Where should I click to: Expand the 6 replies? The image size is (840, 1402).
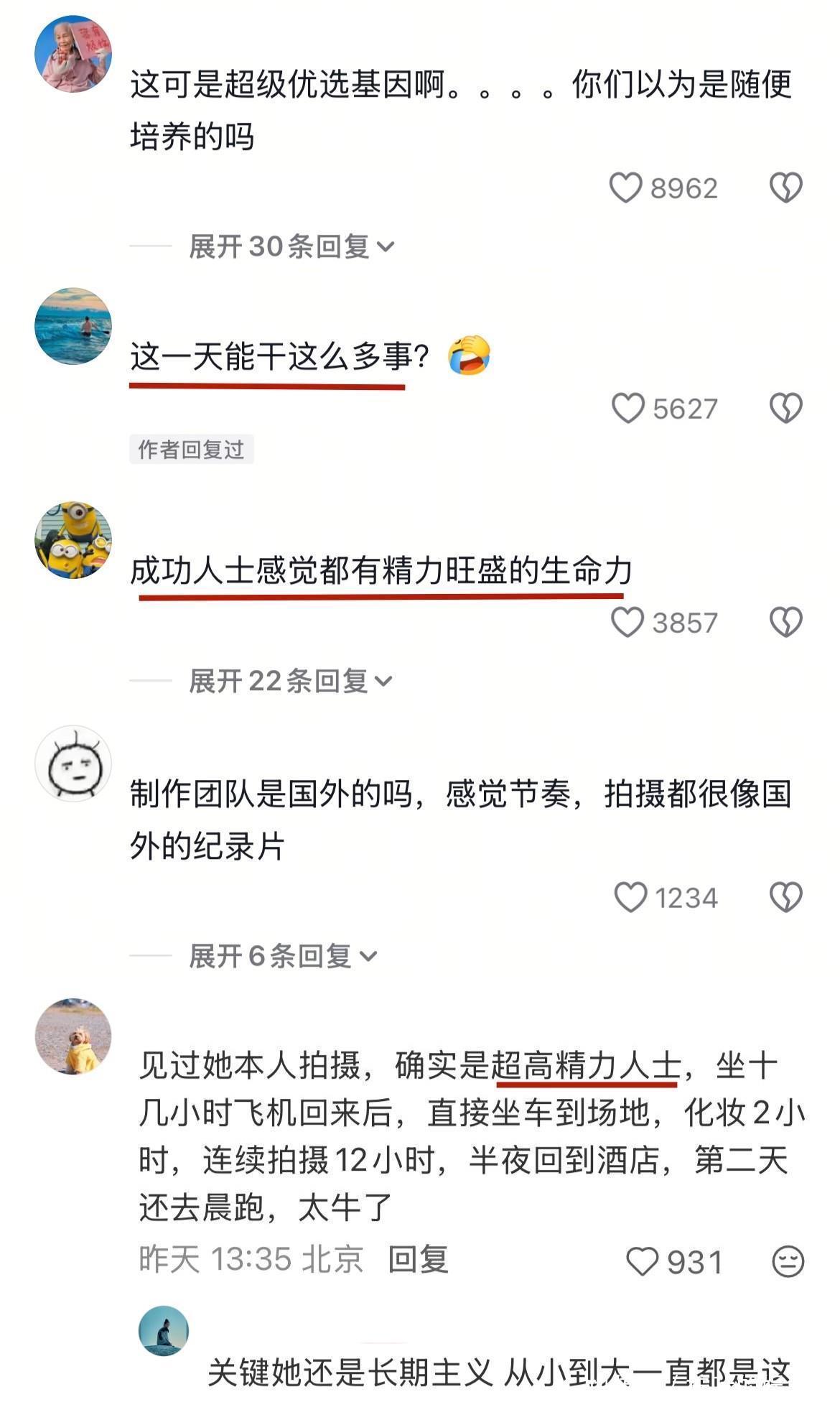tap(282, 957)
